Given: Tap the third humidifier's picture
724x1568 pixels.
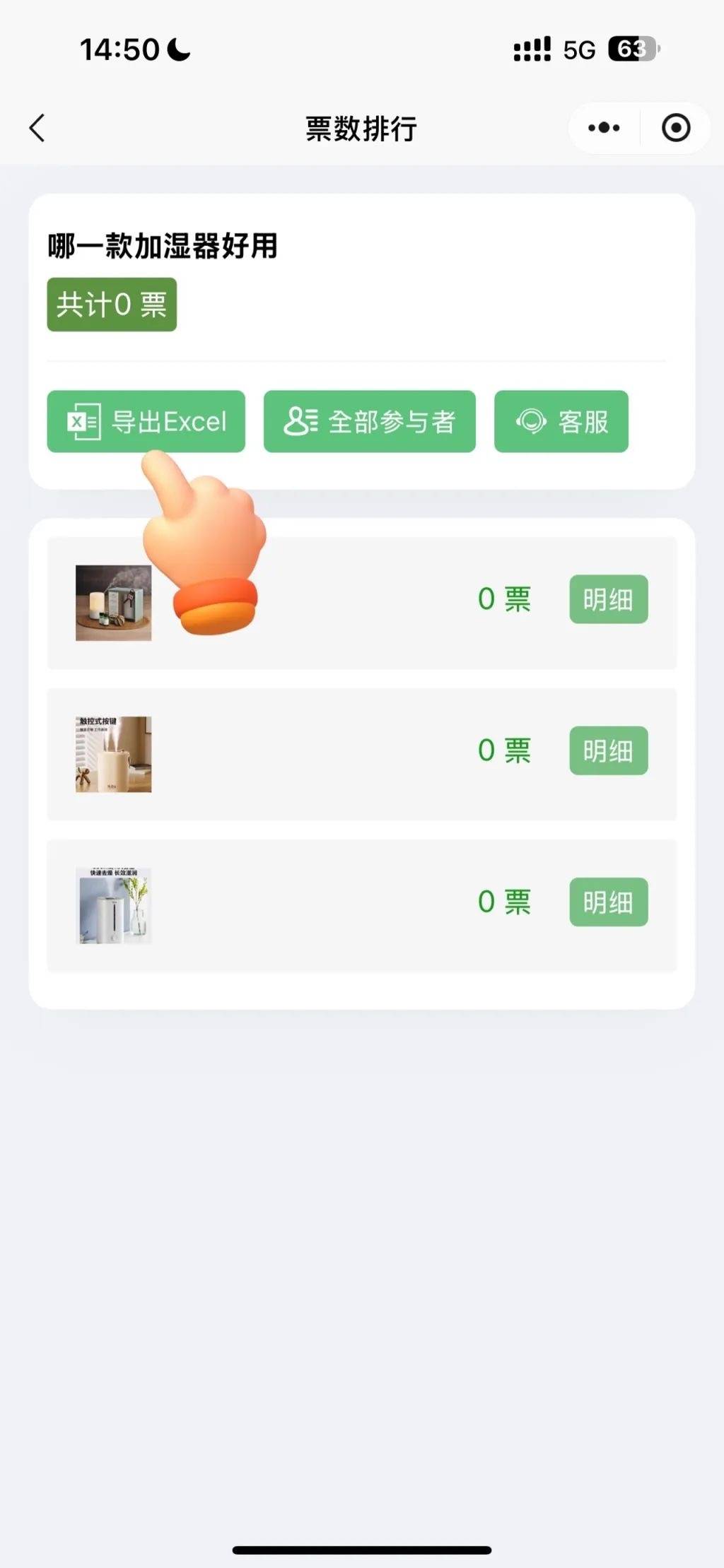Looking at the screenshot, I should coord(113,905).
